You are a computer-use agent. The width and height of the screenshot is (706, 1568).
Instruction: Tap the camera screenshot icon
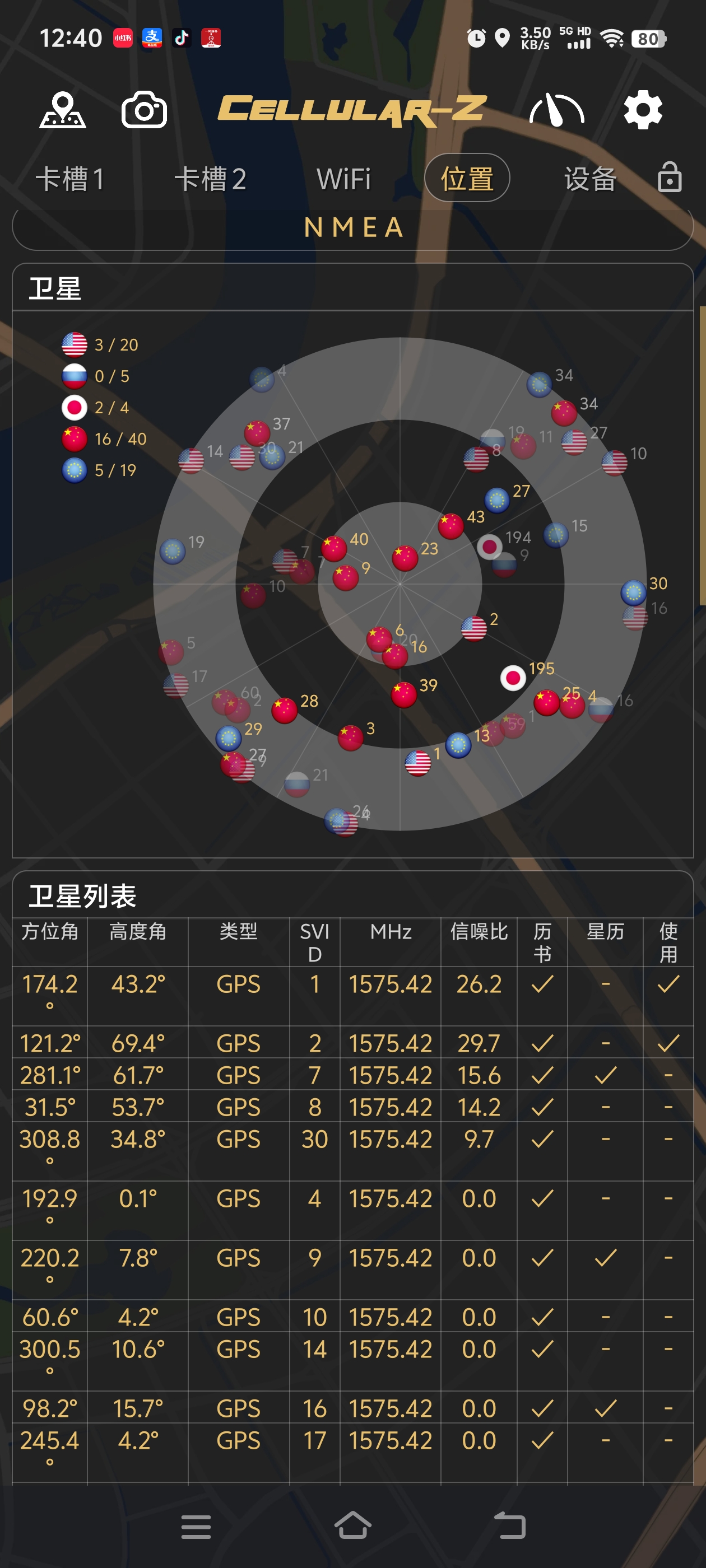pos(145,110)
